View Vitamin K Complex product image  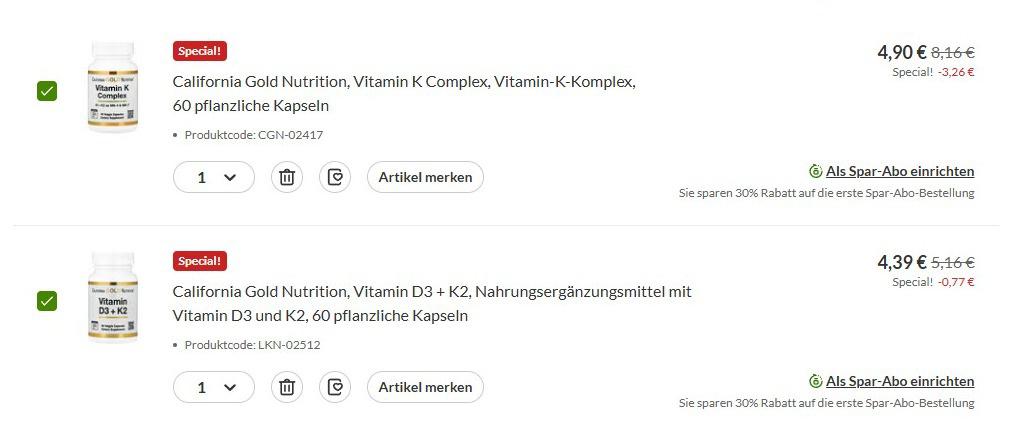tap(112, 87)
